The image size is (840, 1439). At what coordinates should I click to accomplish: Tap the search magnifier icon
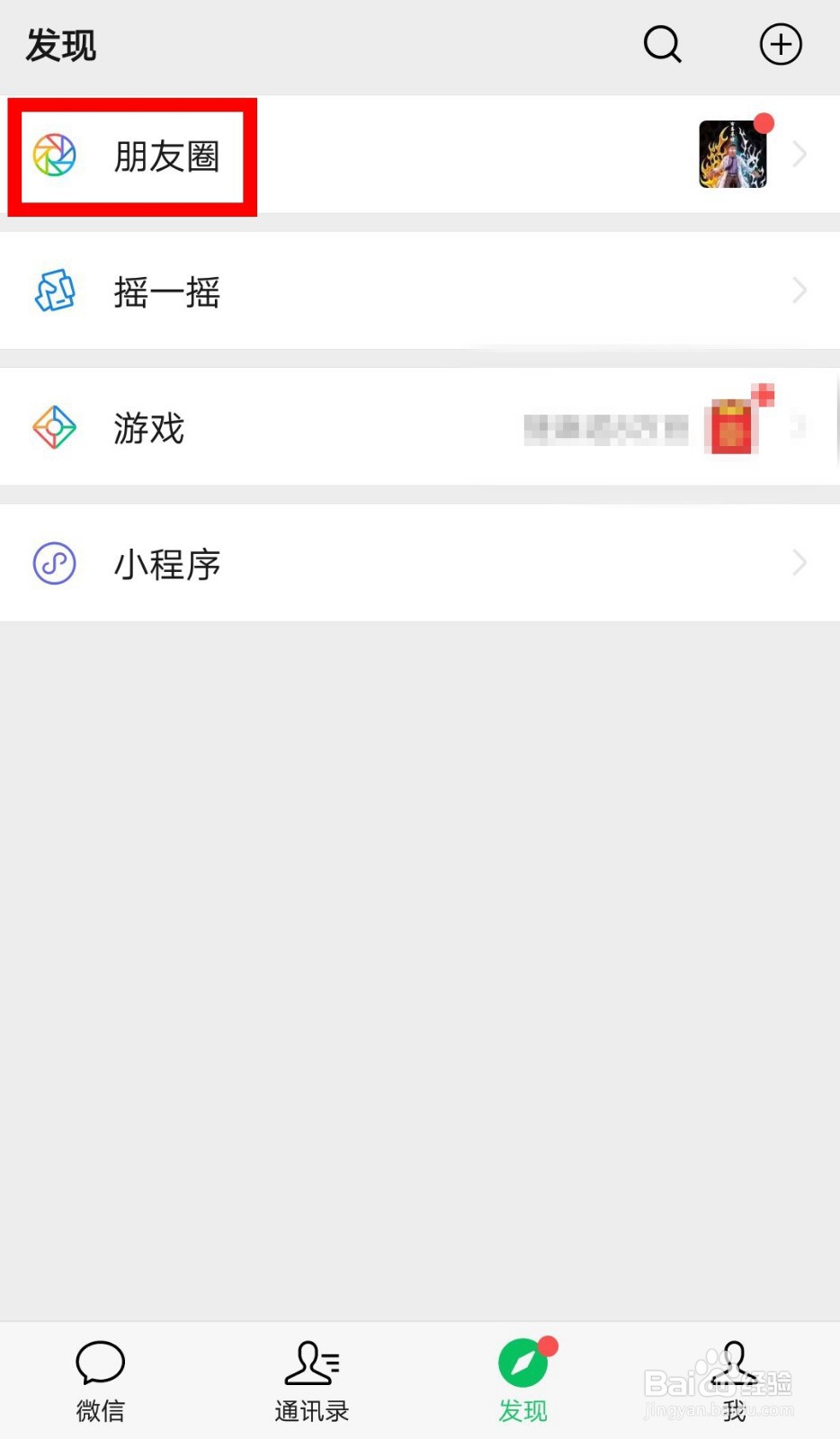(662, 44)
